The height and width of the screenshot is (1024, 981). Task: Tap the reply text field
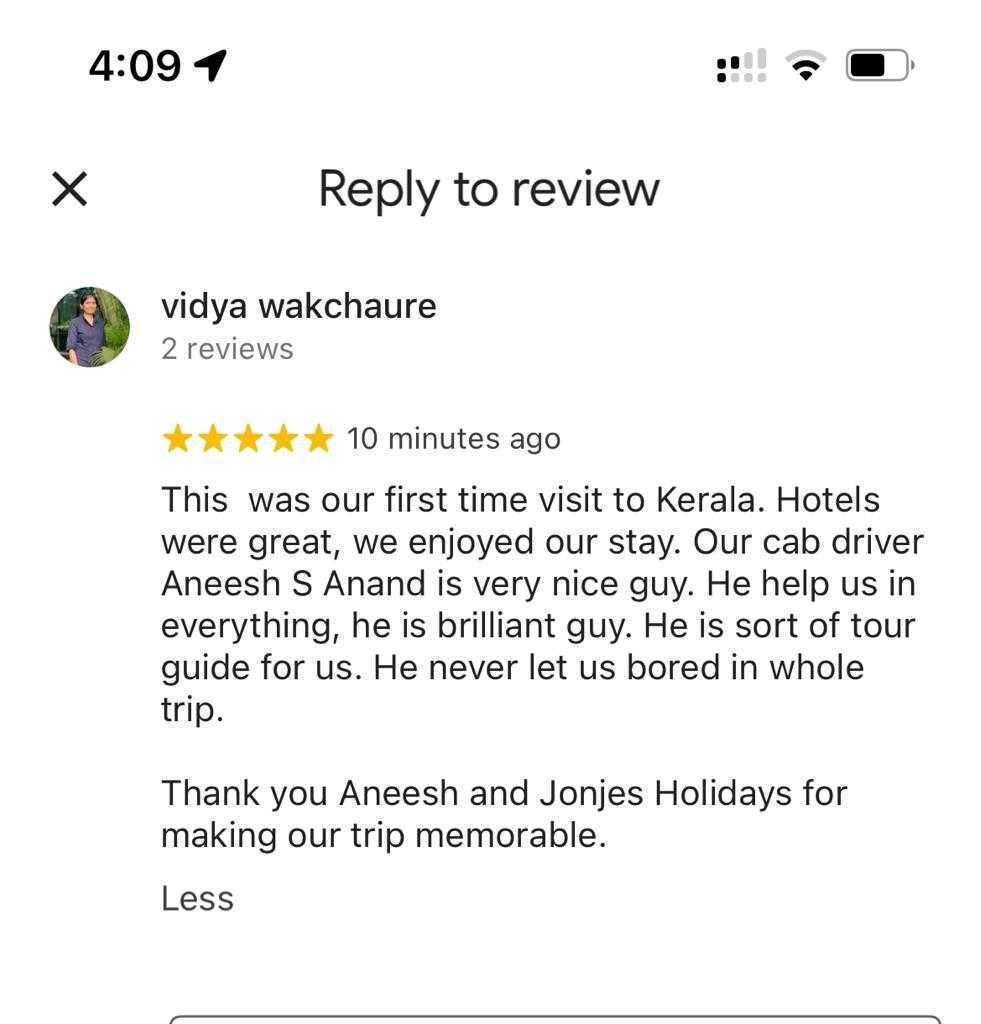(555, 1019)
